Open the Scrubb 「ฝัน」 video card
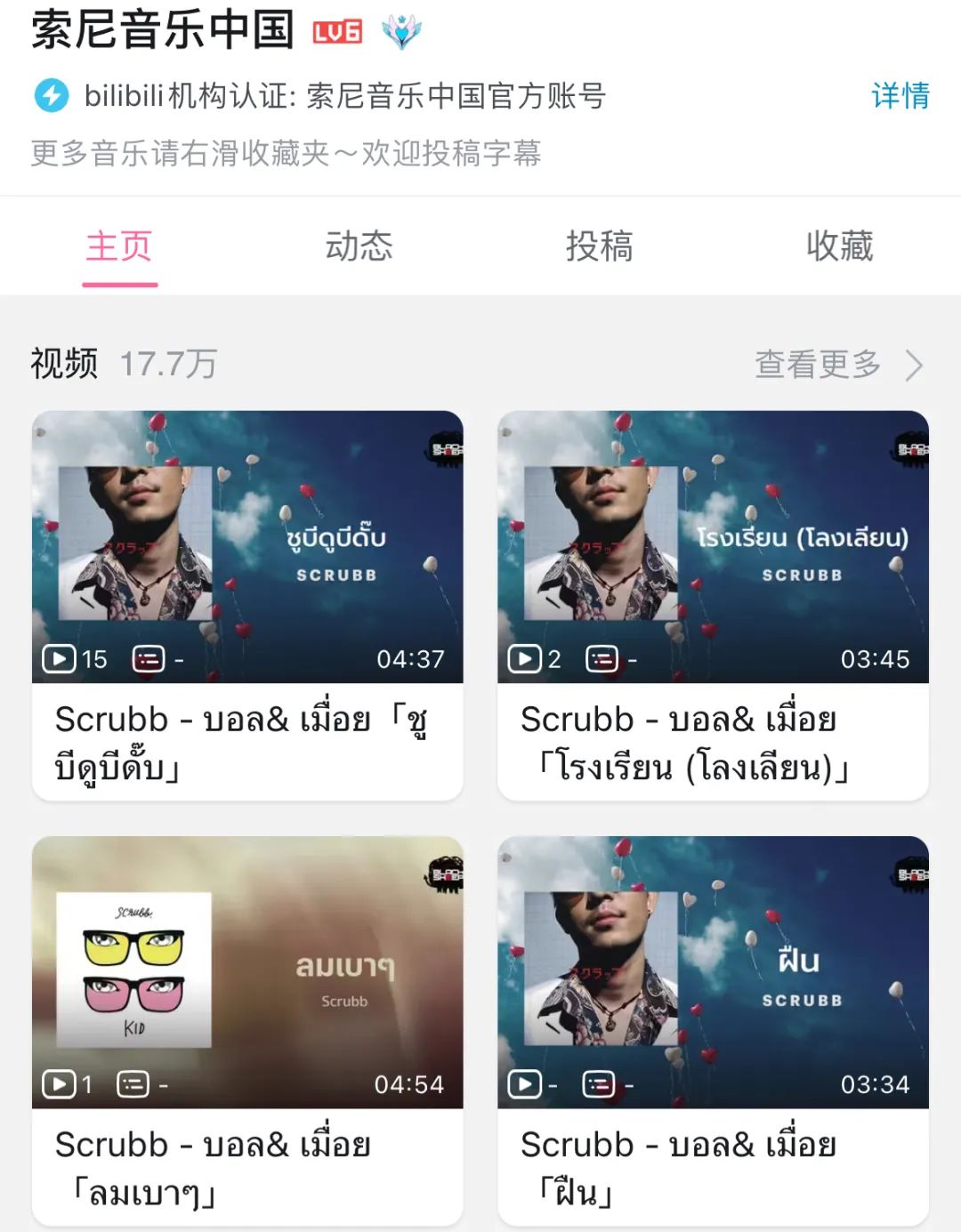Viewport: 961px width, 1232px height. [713, 1030]
